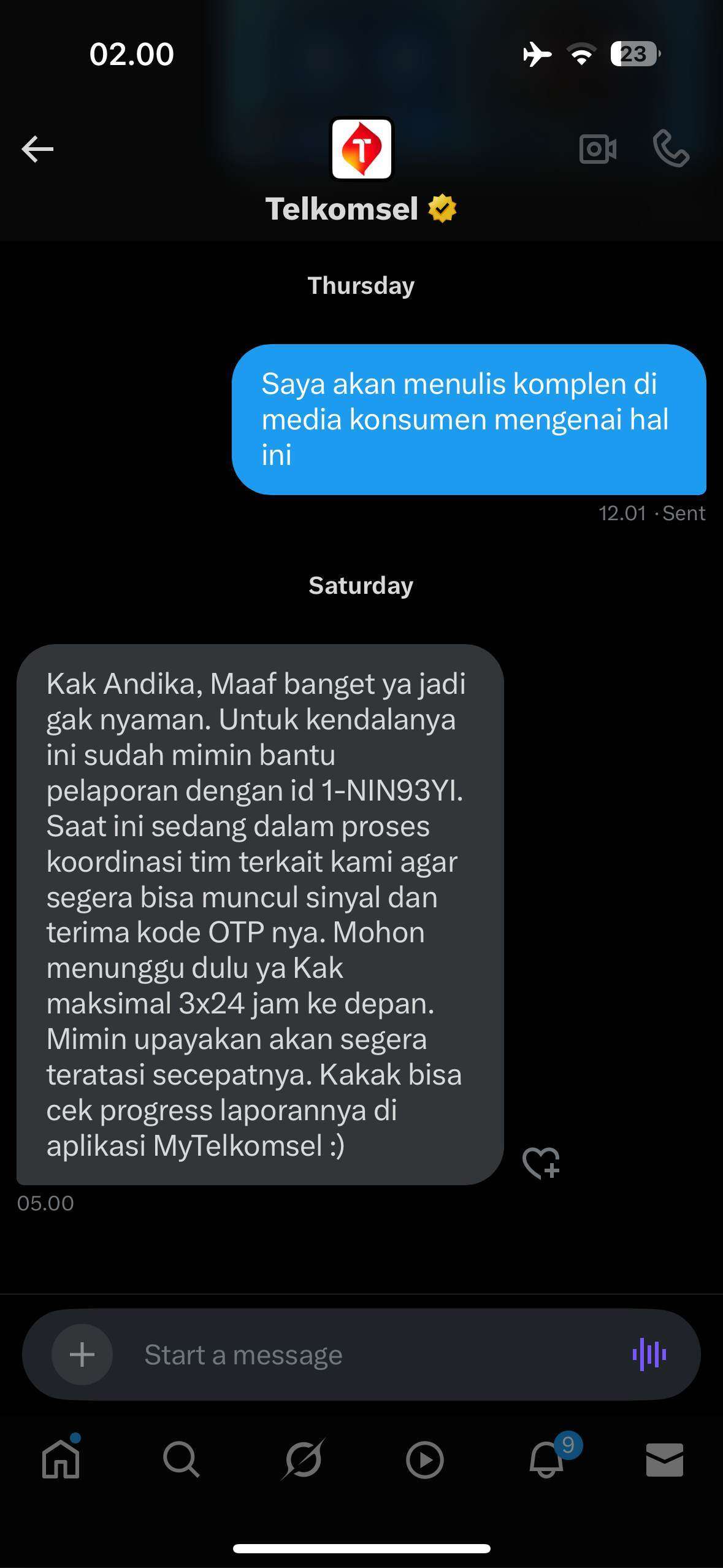The width and height of the screenshot is (723, 1568).
Task: Go back using the arrow
Action: pos(37,149)
